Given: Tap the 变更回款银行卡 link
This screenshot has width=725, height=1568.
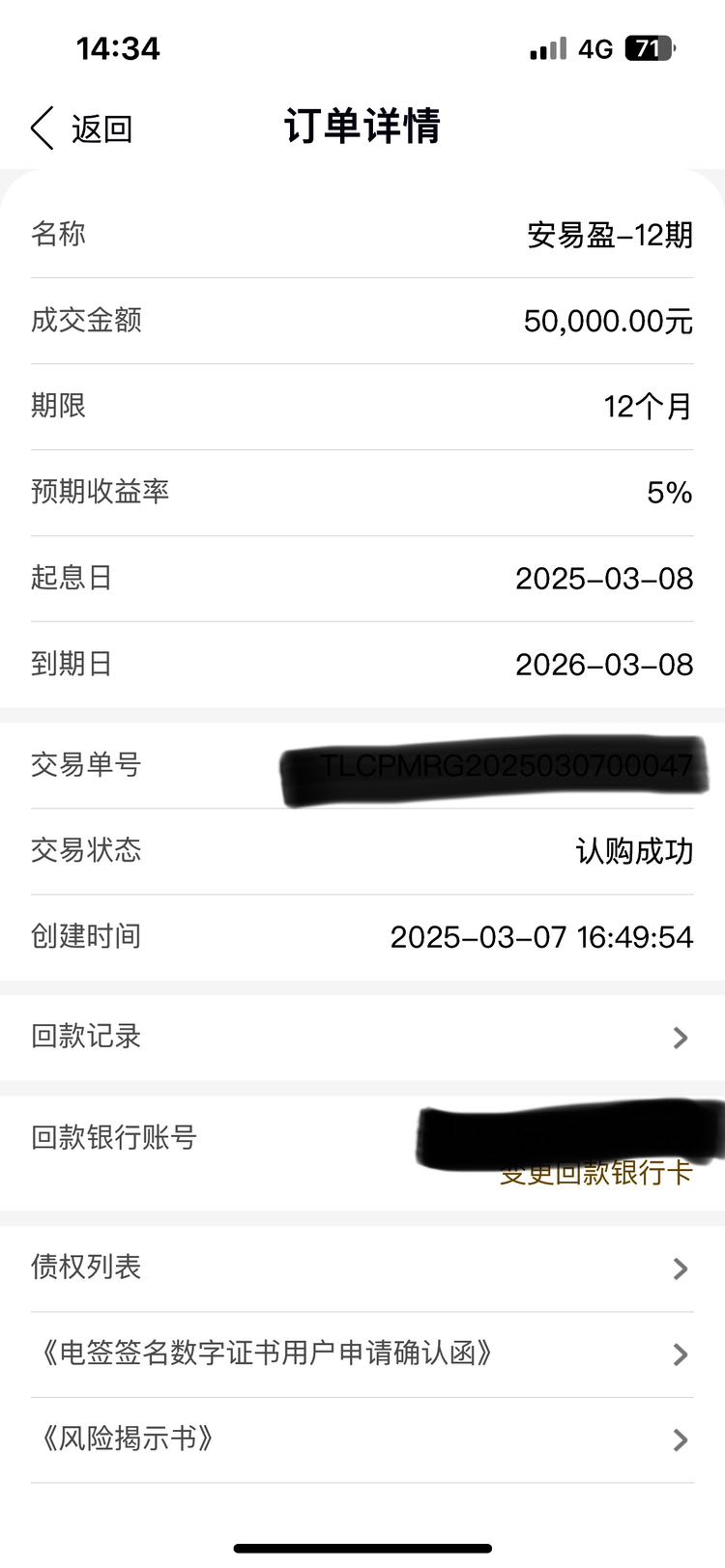Looking at the screenshot, I should click(x=596, y=1172).
